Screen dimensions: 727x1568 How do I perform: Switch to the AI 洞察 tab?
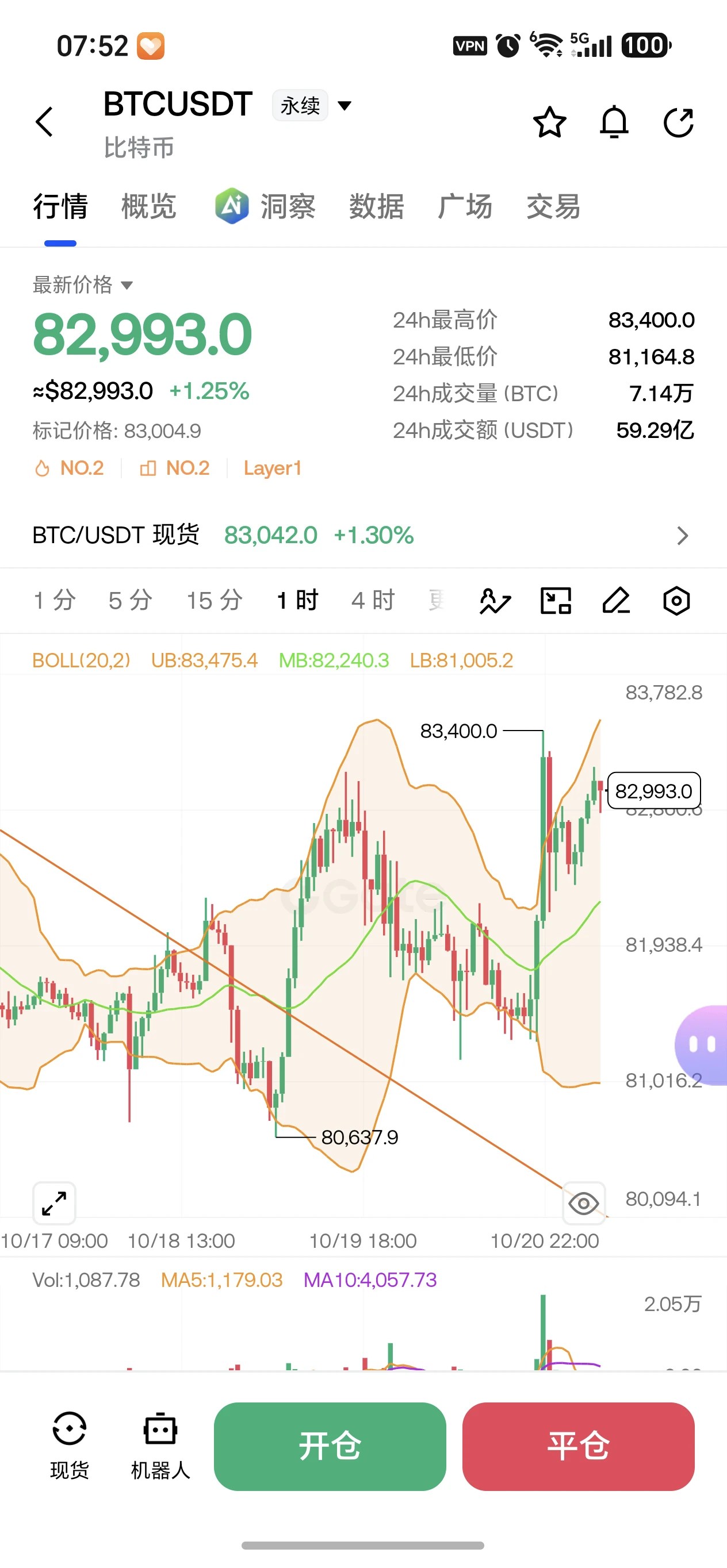point(265,206)
